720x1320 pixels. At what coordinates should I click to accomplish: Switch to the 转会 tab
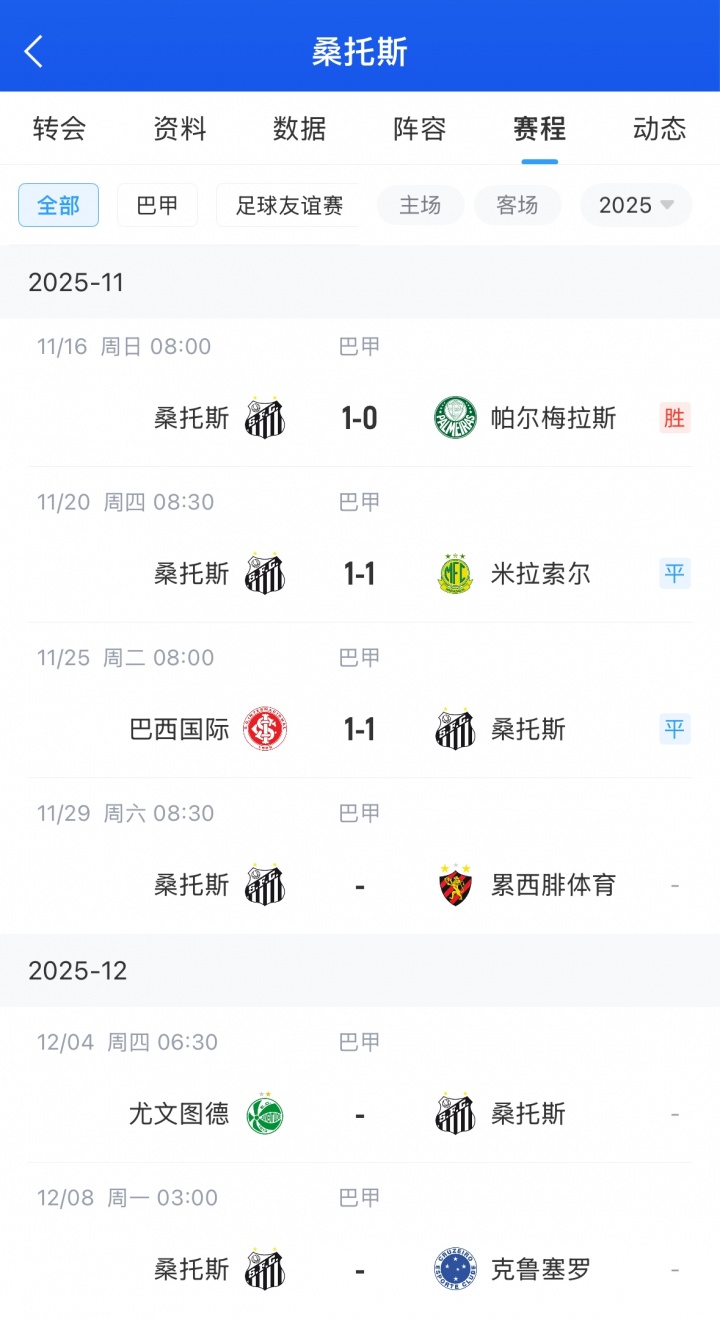point(59,128)
